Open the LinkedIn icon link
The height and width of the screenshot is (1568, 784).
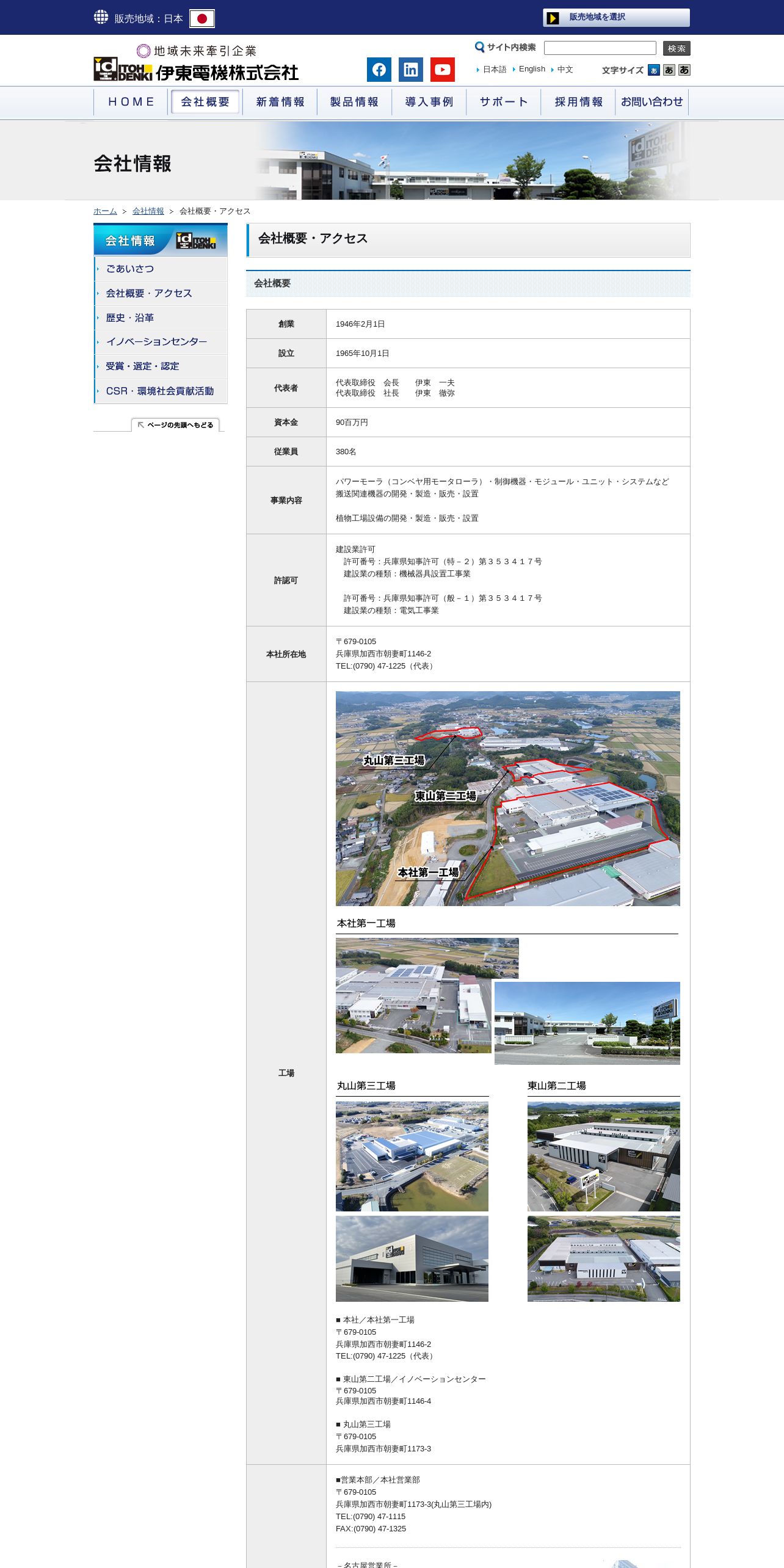(x=410, y=70)
